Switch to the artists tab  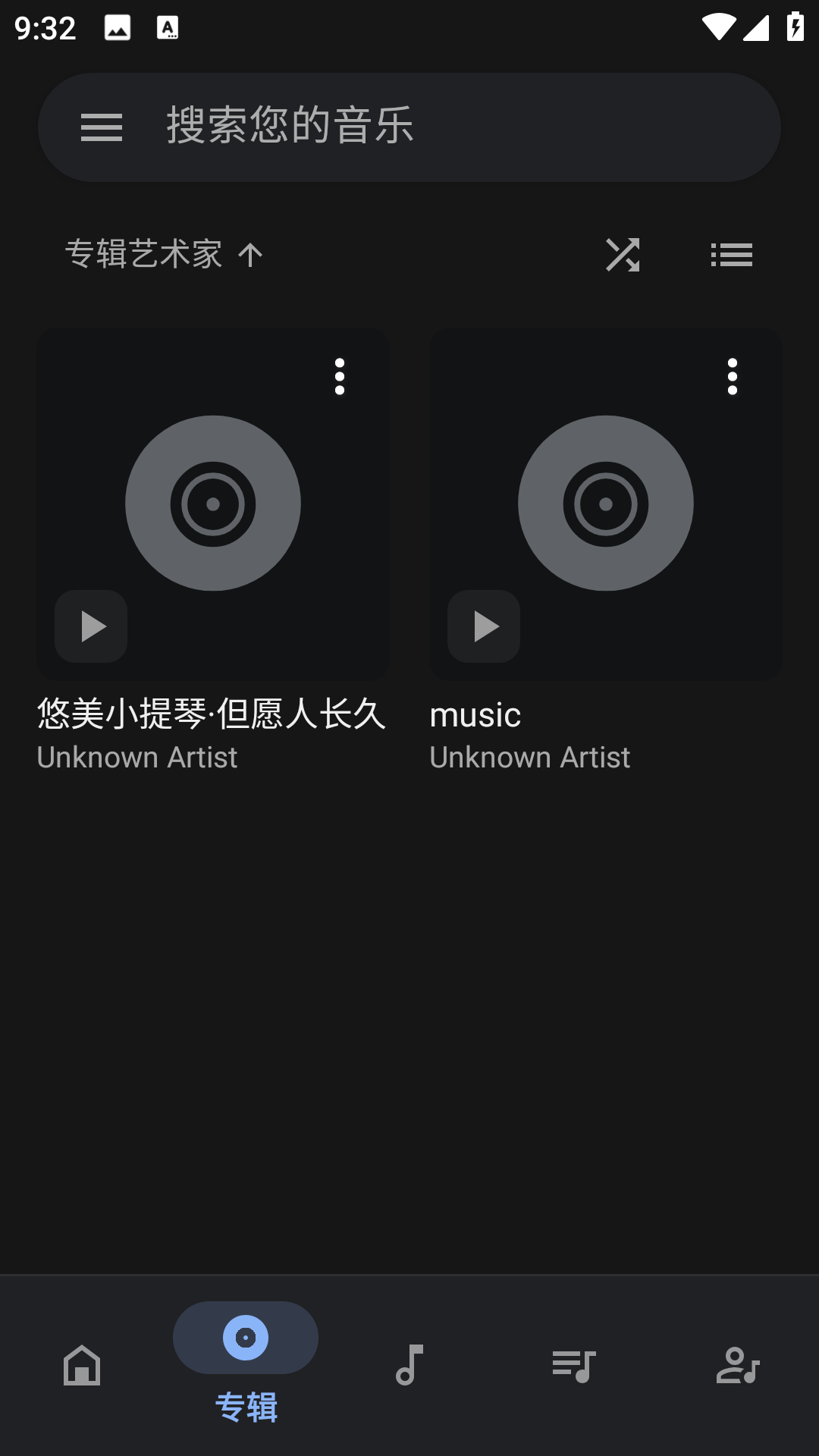pyautogui.click(x=738, y=1365)
